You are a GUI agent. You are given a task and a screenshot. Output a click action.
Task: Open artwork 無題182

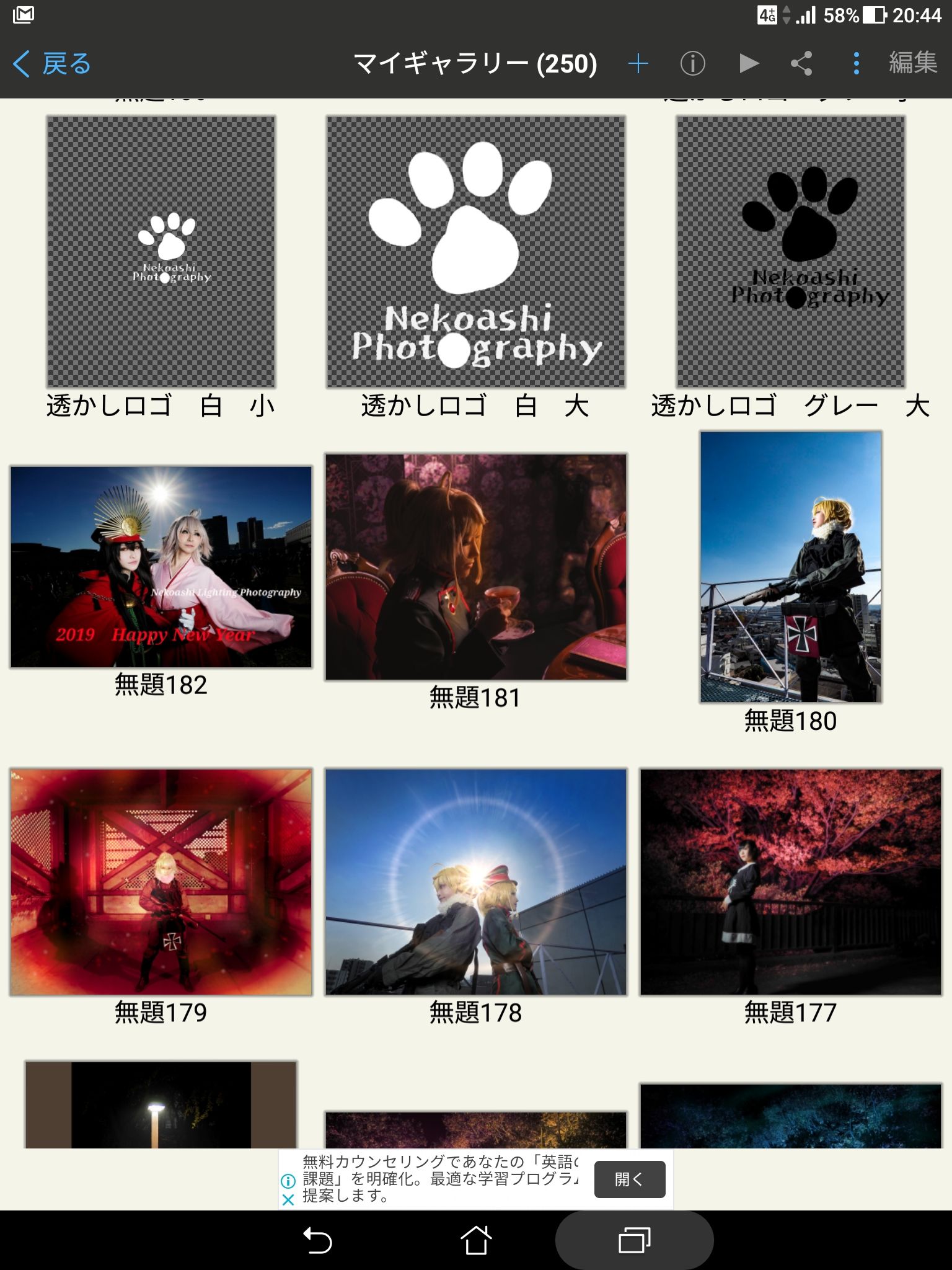click(x=161, y=567)
